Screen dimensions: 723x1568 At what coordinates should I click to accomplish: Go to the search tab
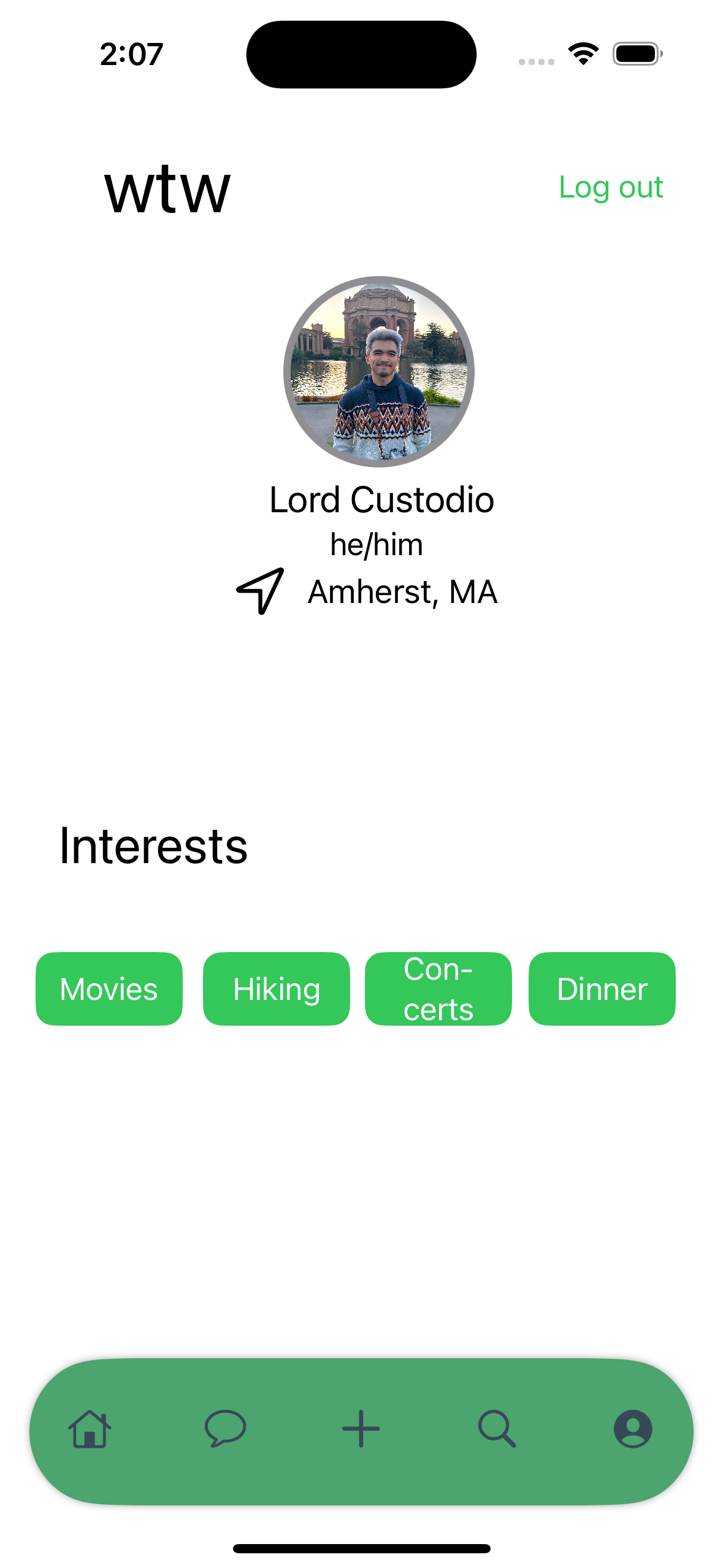[x=497, y=1429]
